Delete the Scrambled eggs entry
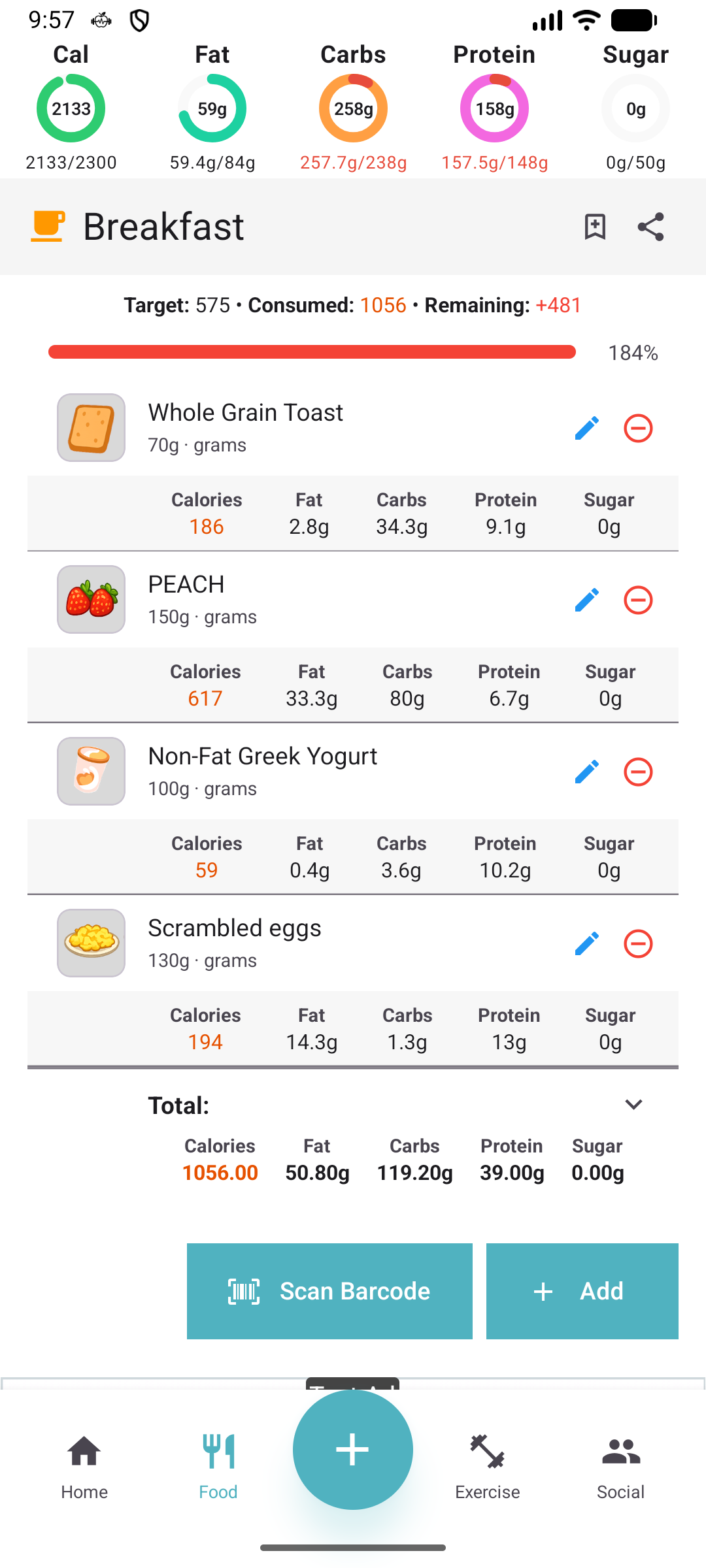Image resolution: width=706 pixels, height=1568 pixels. 638,943
